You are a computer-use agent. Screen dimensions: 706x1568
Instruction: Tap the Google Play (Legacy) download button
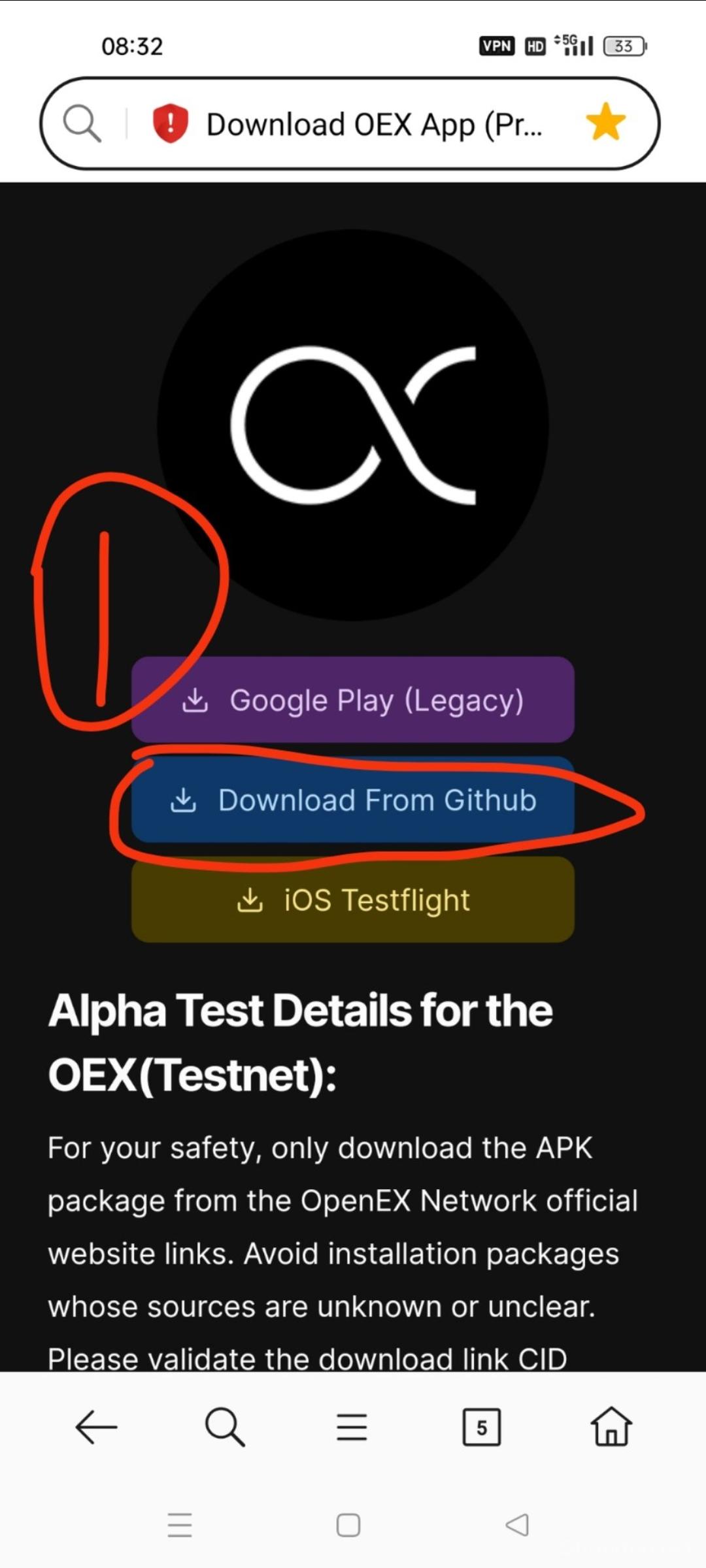click(353, 700)
